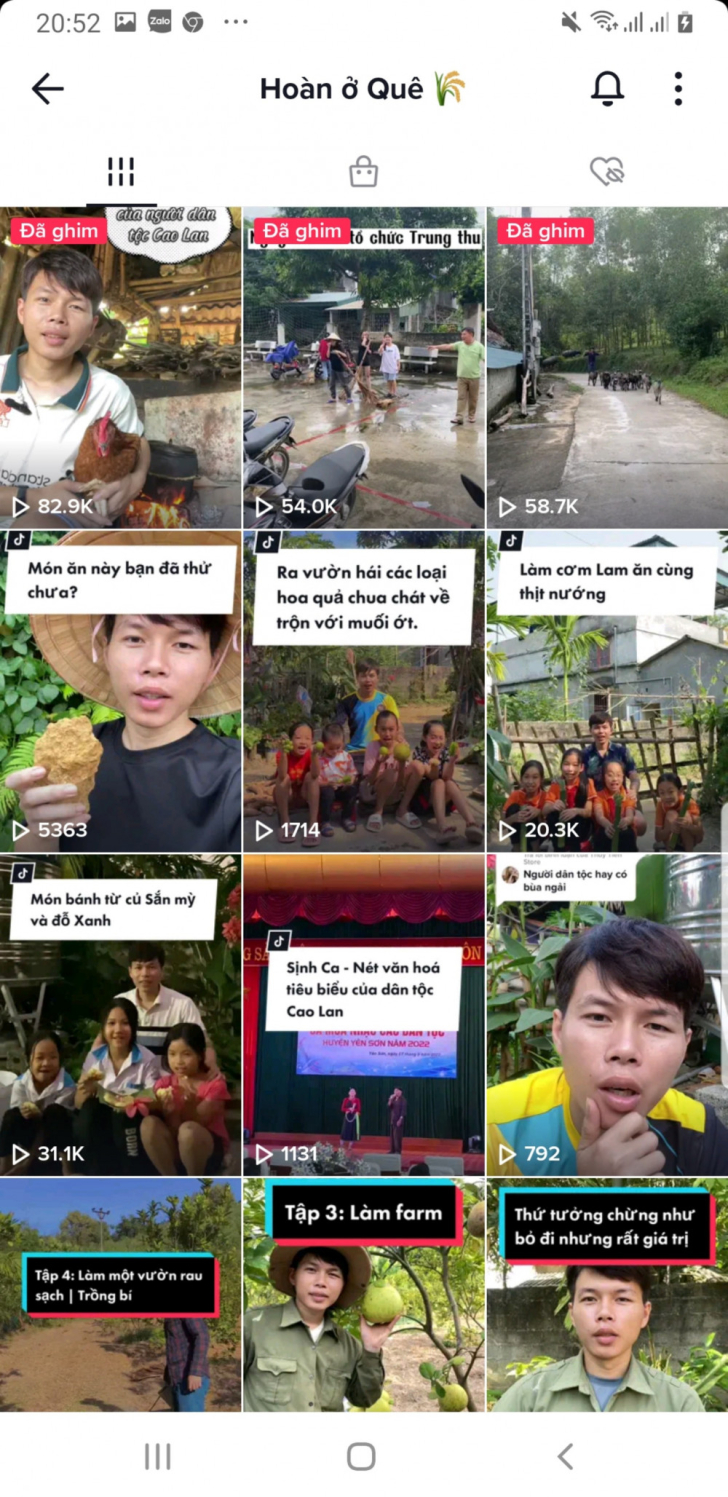Open the system recent apps button
This screenshot has height=1497, width=728.
157,1456
